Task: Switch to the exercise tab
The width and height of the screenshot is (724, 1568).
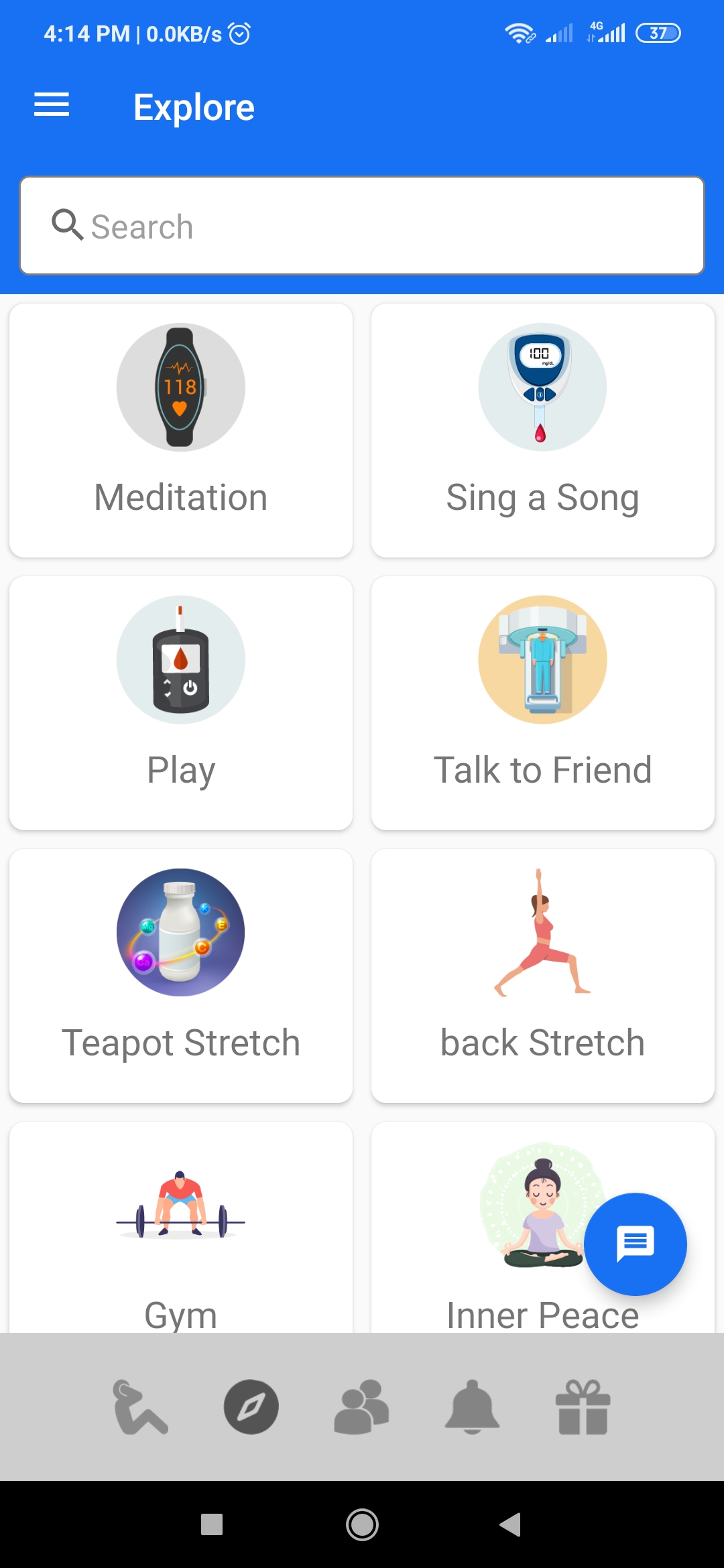Action: tap(139, 1407)
